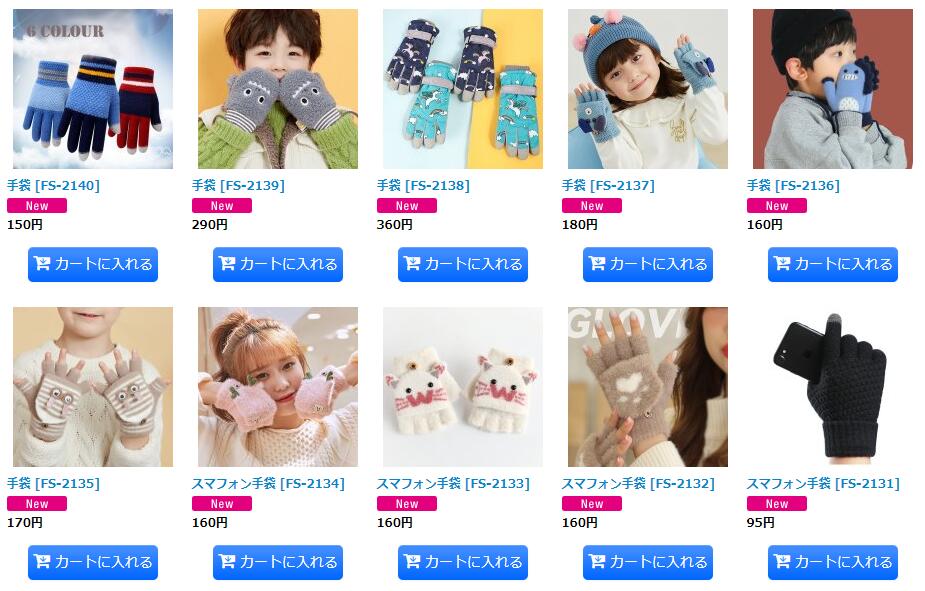This screenshot has width=925, height=591.
Task: Open the 手袋 [FS-2140] product link
Action: [x=53, y=185]
